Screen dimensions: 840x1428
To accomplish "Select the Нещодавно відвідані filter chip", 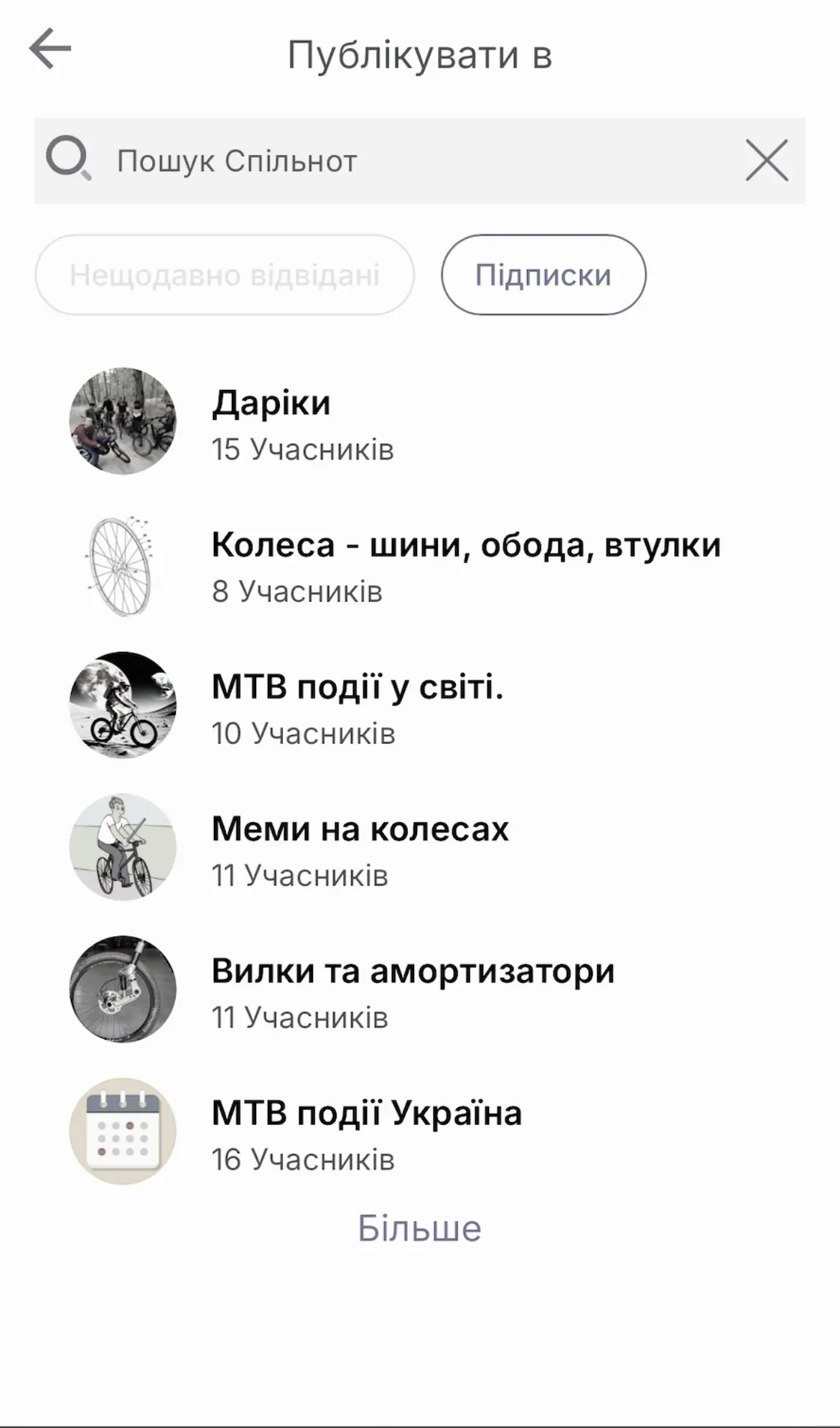I will point(224,275).
